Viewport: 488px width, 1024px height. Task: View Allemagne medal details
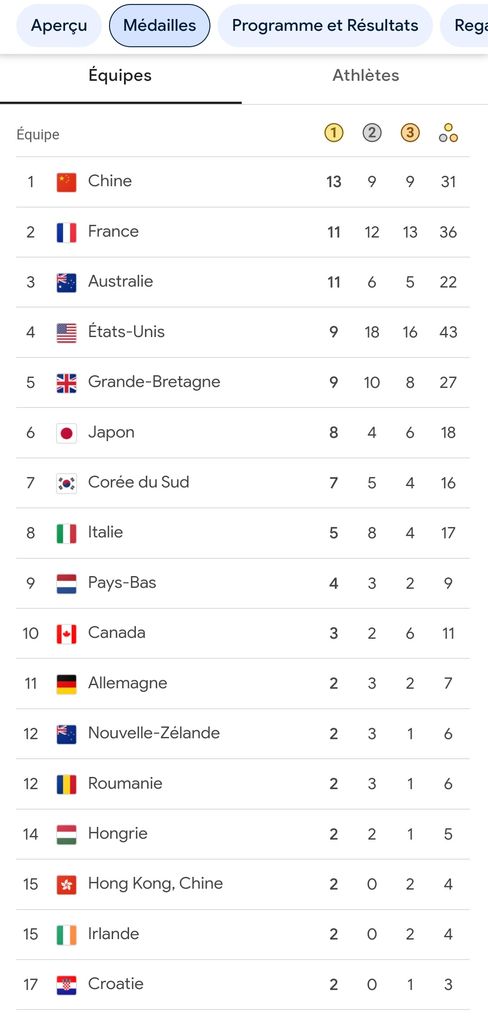pos(242,684)
